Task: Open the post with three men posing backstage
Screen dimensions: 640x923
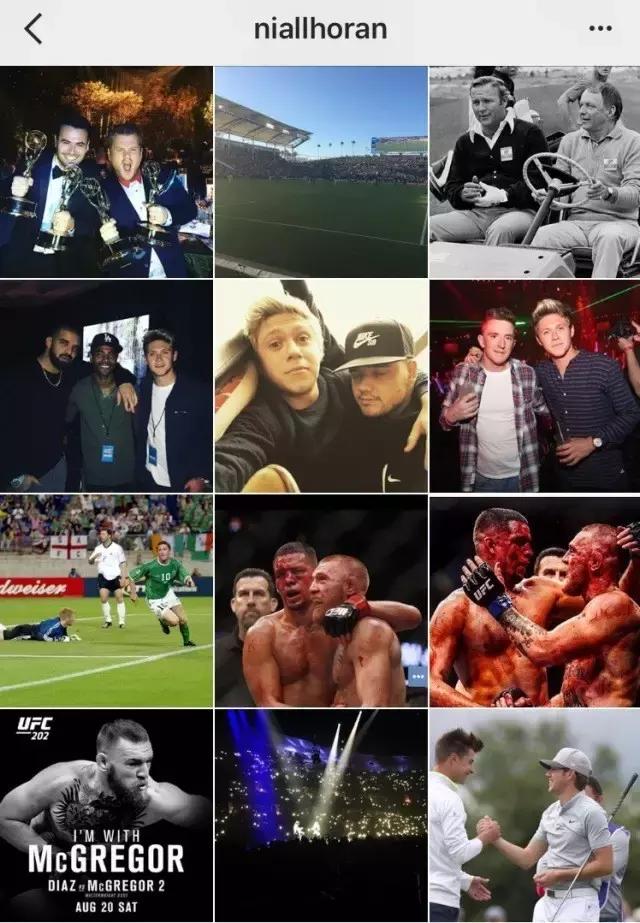Action: 106,386
